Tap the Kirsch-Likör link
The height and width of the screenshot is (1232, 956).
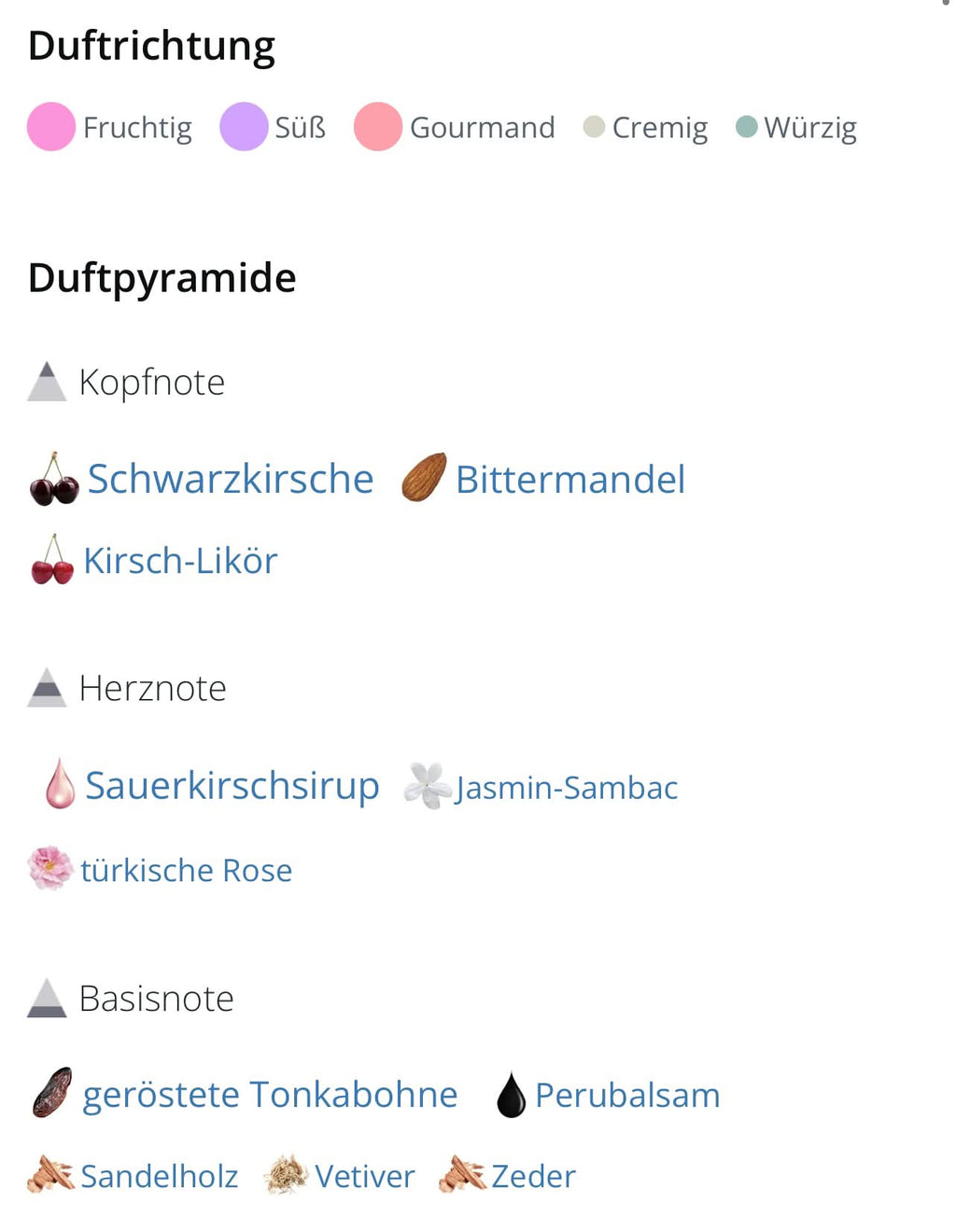click(x=180, y=561)
